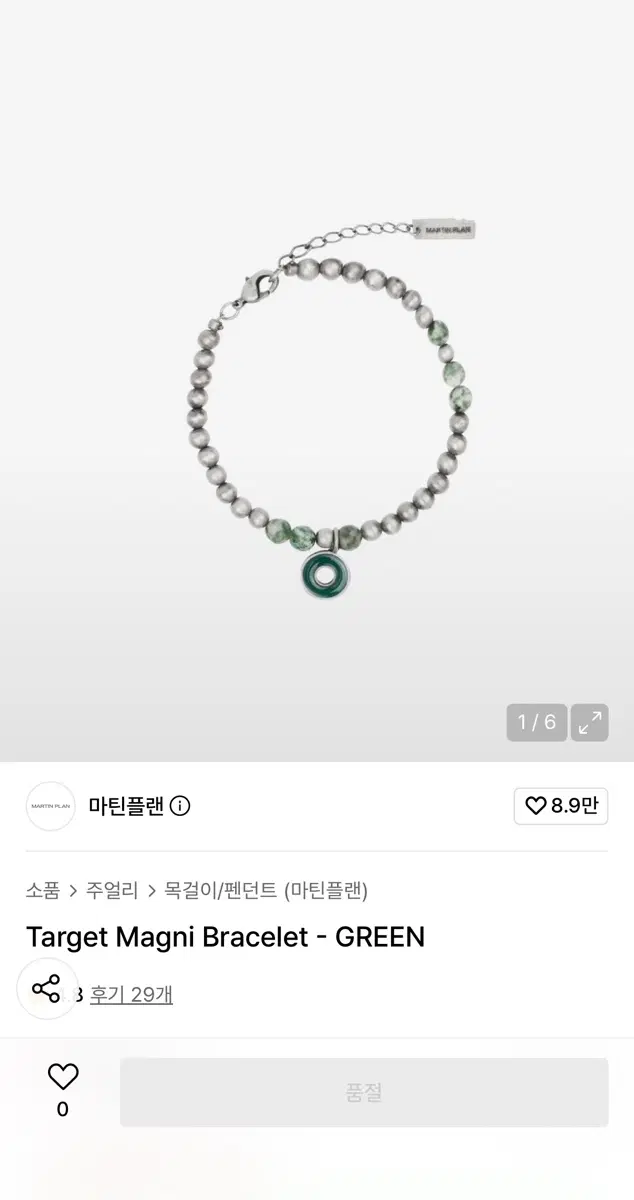This screenshot has height=1200, width=634.
Task: Open the 주얼리 category breadcrumb
Action: click(x=112, y=890)
